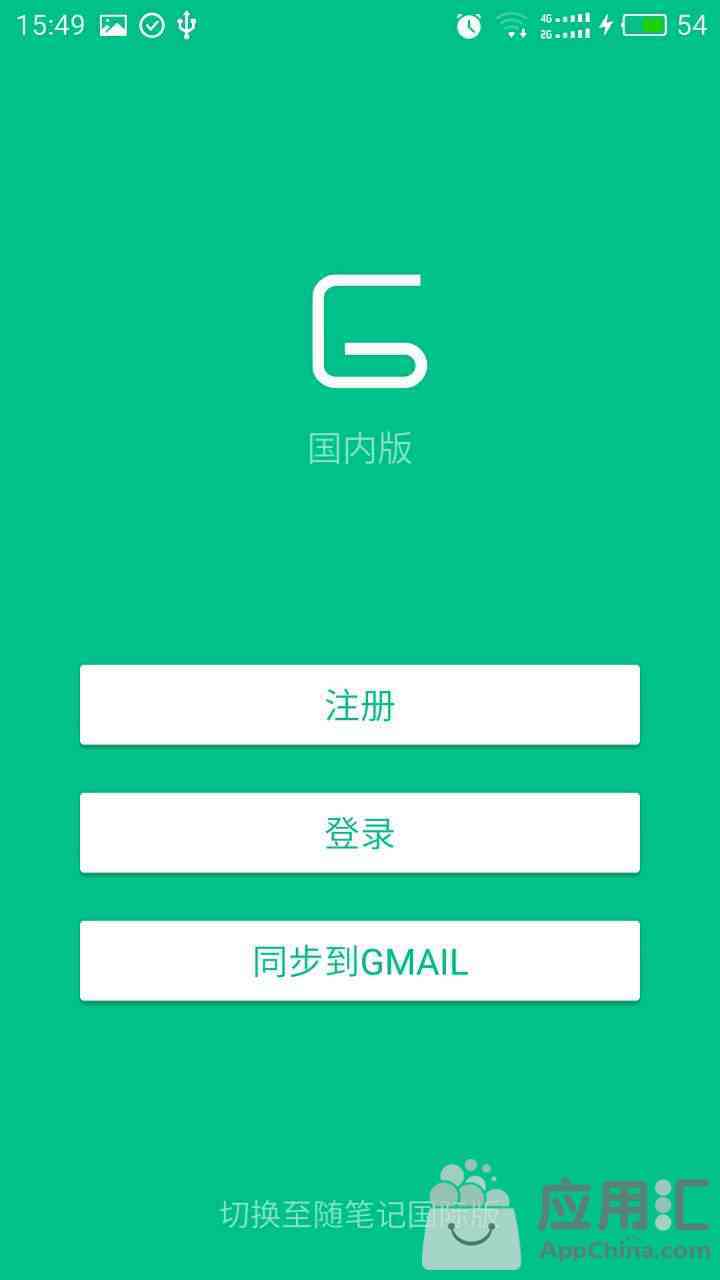This screenshot has width=720, height=1280.
Task: Choose 同步到GMAIL sync option
Action: 360,961
